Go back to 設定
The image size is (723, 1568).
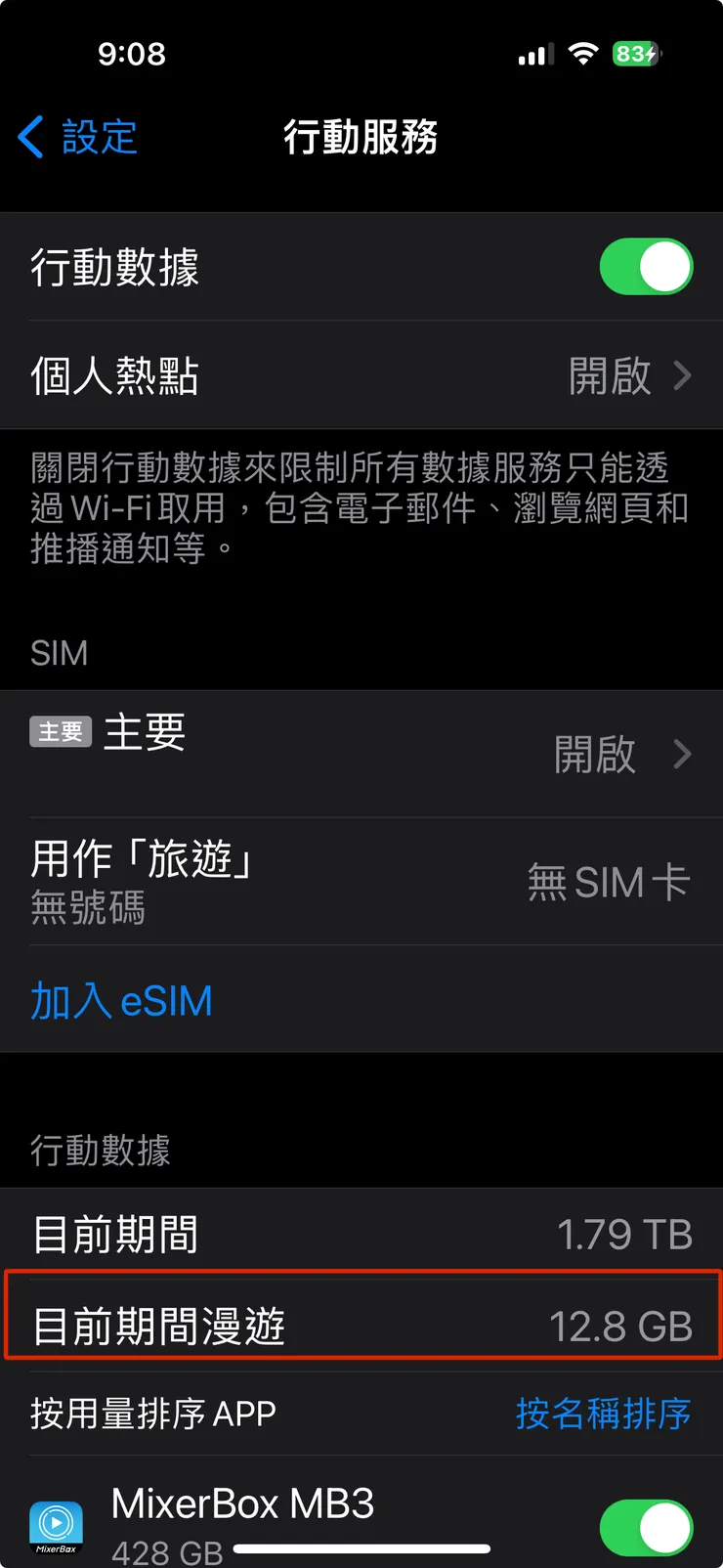point(78,137)
